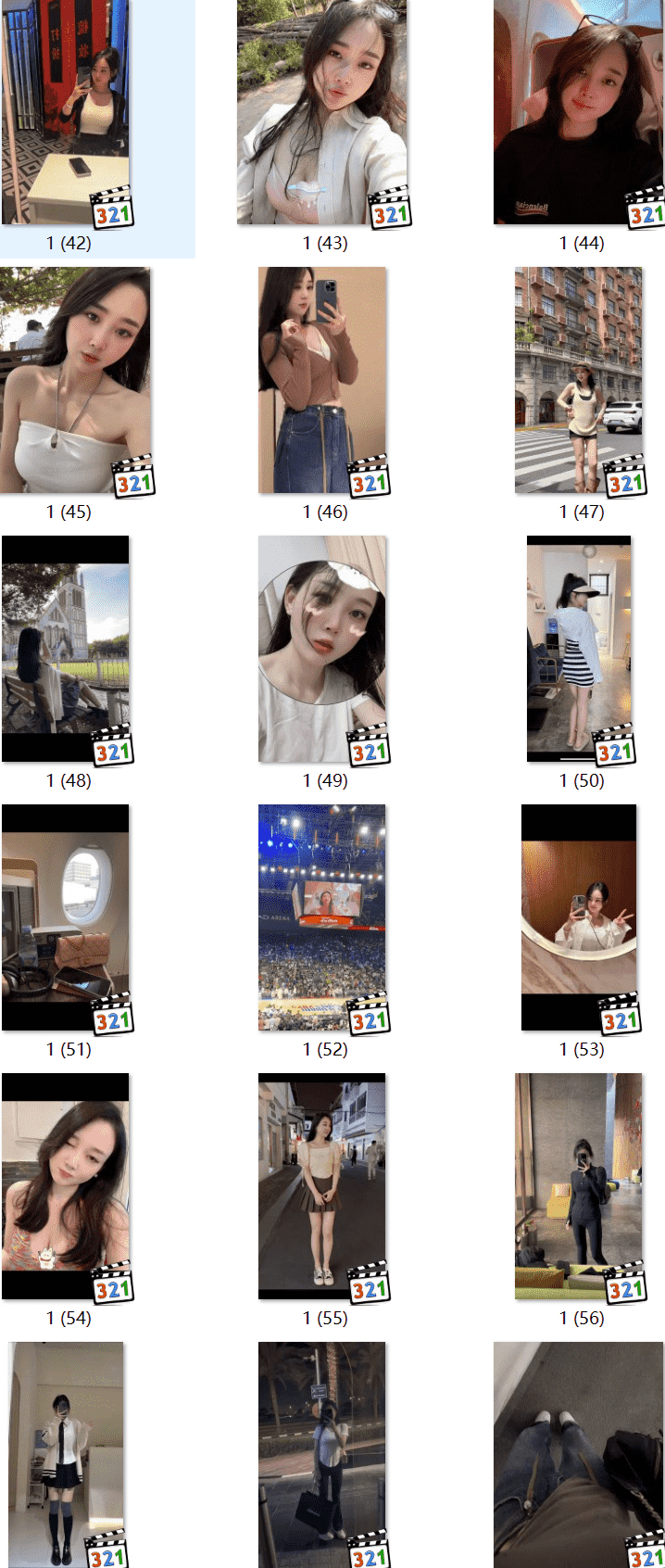Open video file 1 (47)
The width and height of the screenshot is (665, 1568).
(578, 380)
